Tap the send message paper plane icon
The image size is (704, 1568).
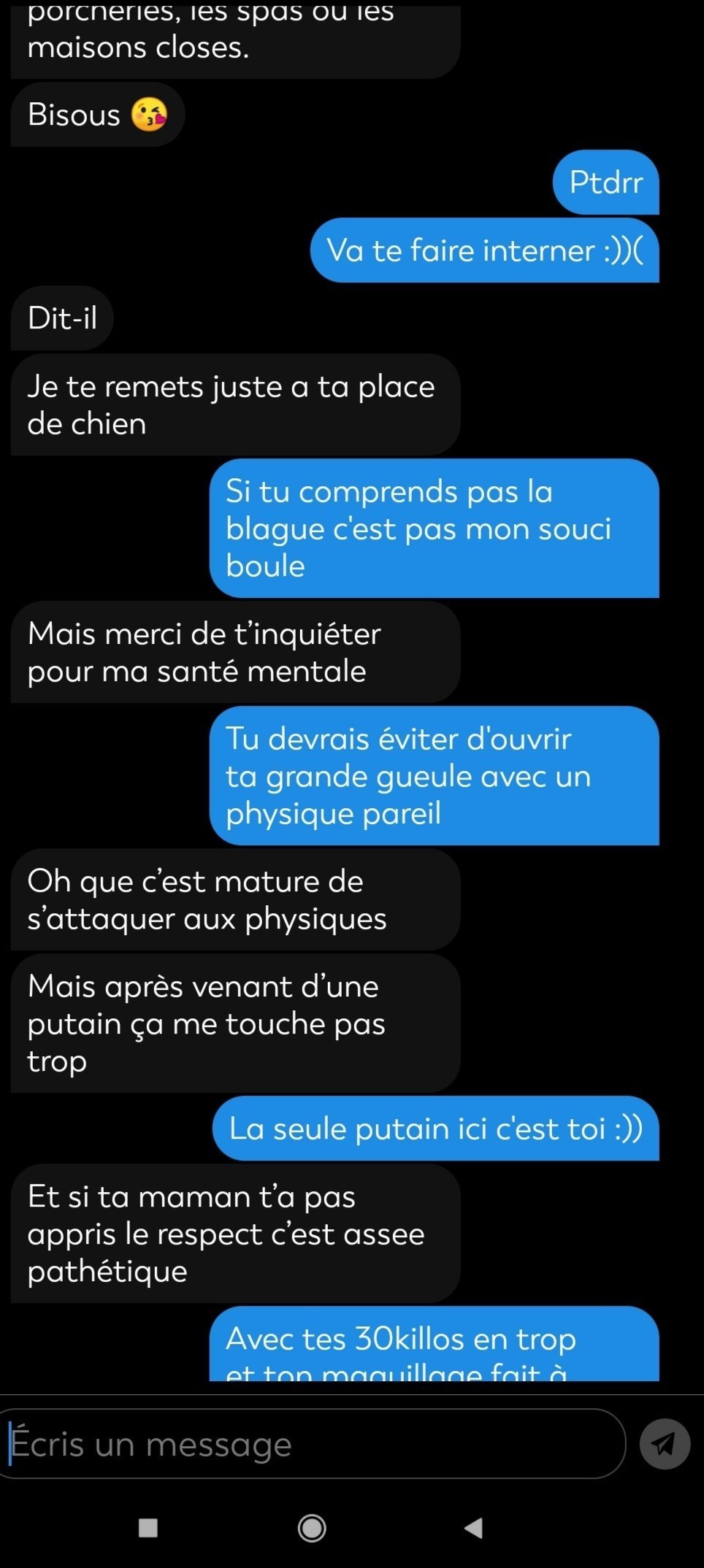pyautogui.click(x=665, y=1443)
